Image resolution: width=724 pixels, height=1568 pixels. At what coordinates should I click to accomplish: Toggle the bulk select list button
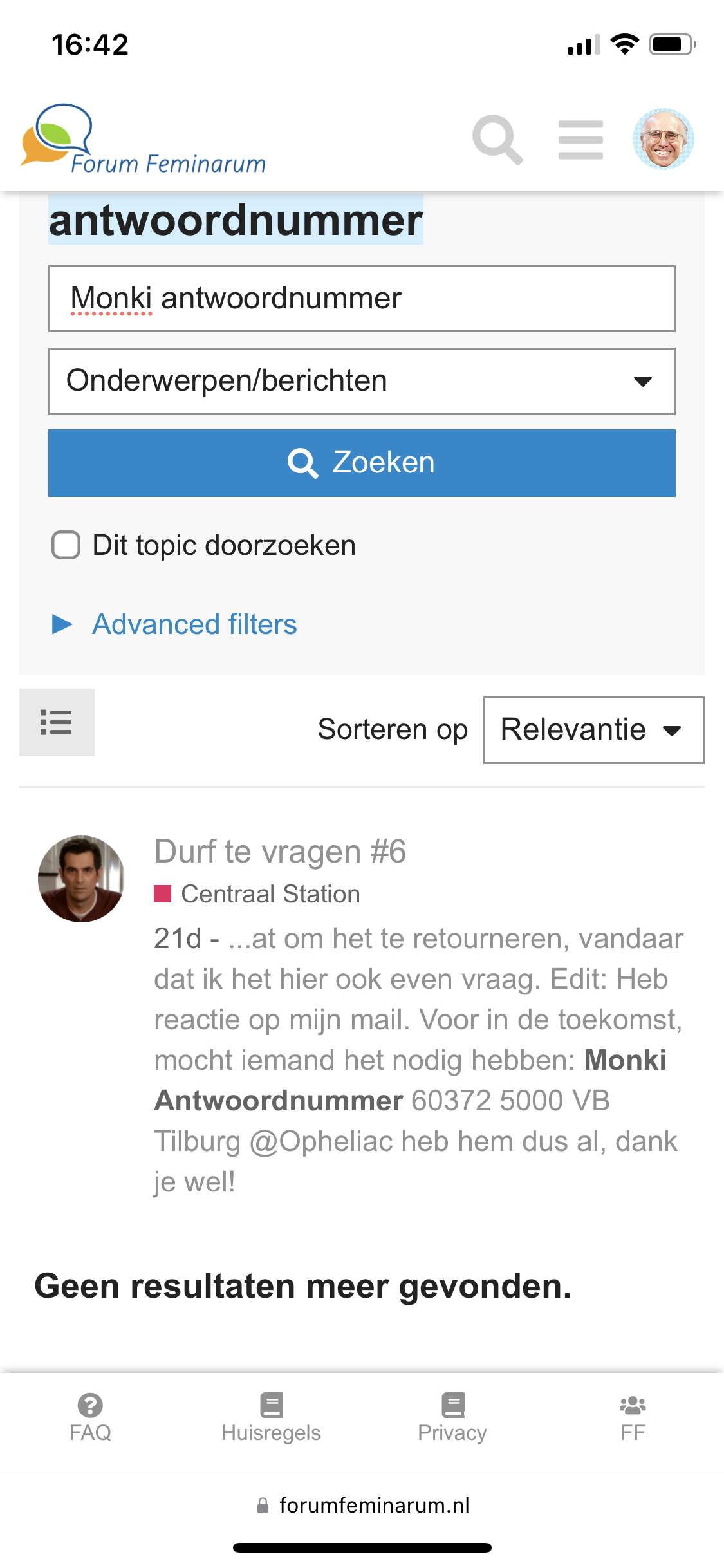(x=57, y=722)
